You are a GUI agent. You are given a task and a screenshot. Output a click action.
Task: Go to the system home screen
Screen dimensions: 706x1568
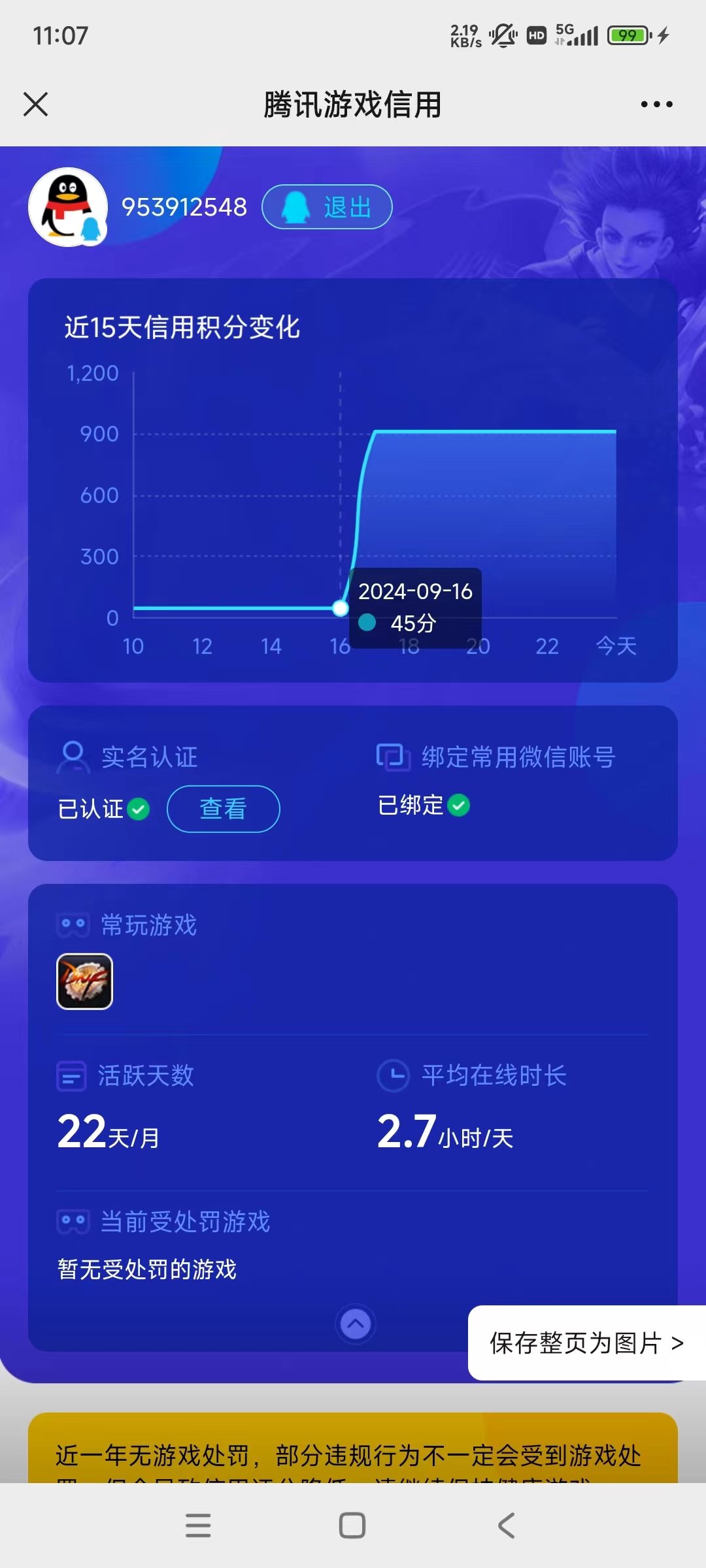(x=352, y=1526)
